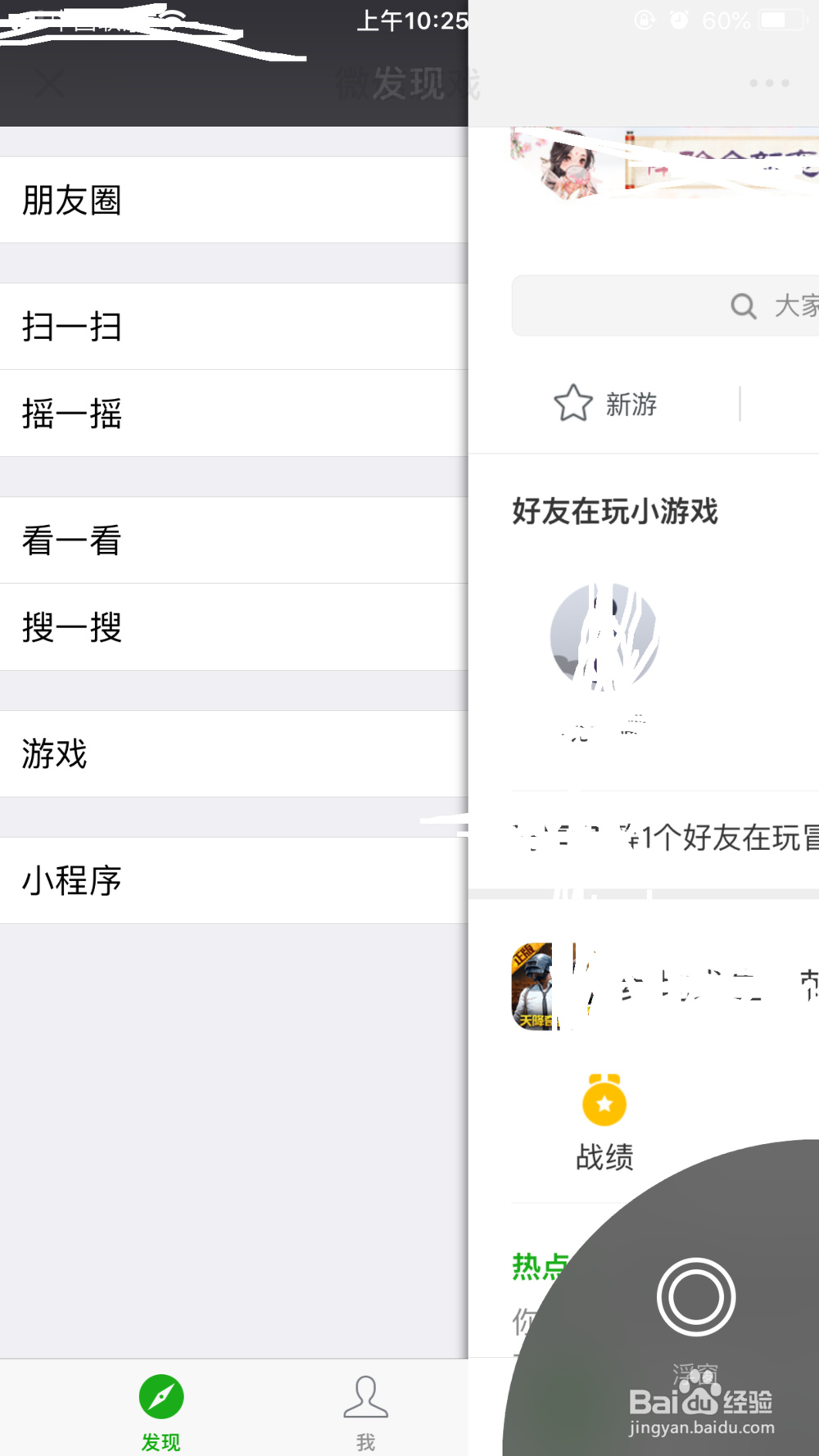819x1456 pixels.
Task: Open 扫一扫 (Scan)
Action: pos(70,325)
